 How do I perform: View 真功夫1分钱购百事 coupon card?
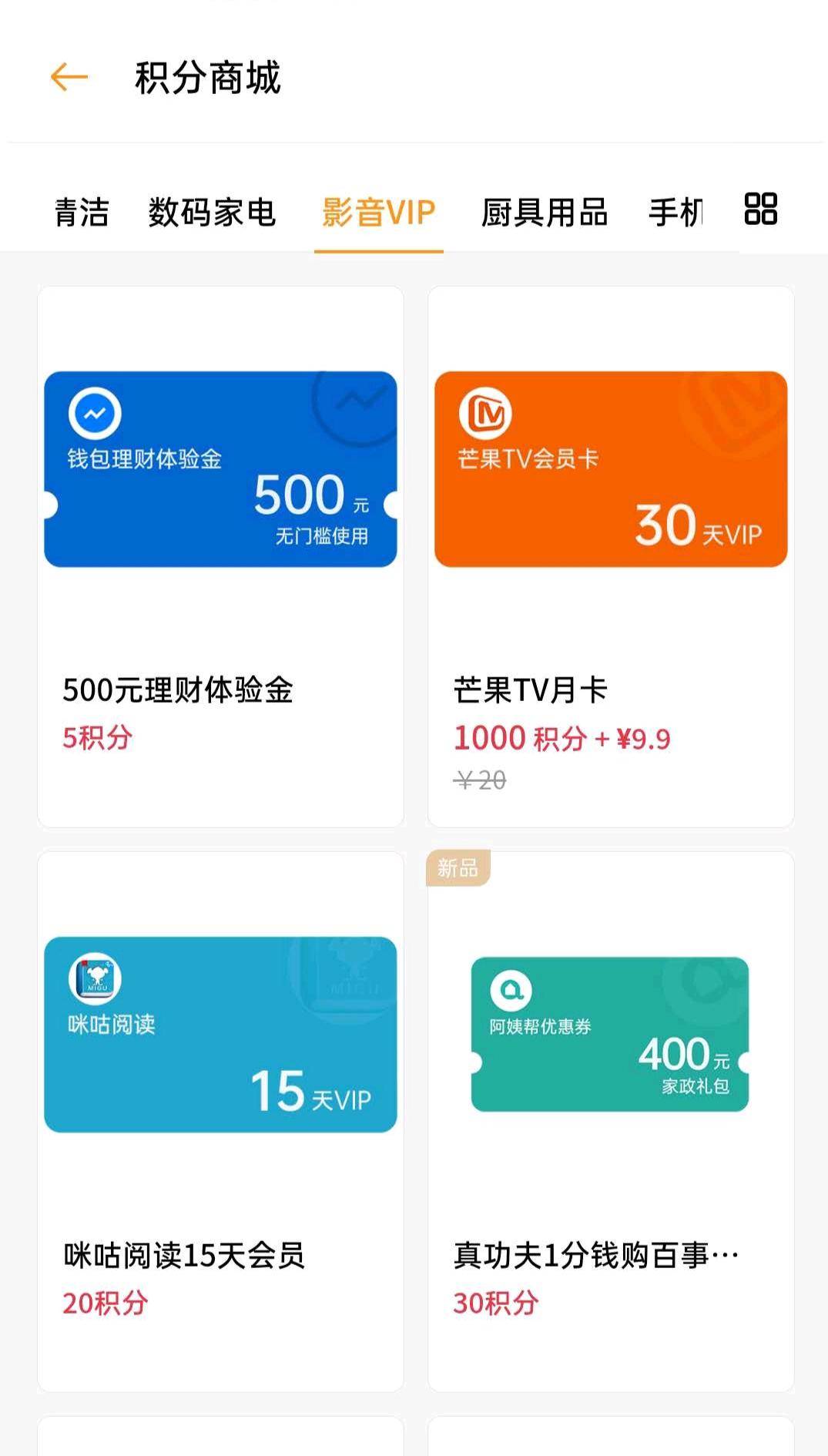click(611, 1121)
